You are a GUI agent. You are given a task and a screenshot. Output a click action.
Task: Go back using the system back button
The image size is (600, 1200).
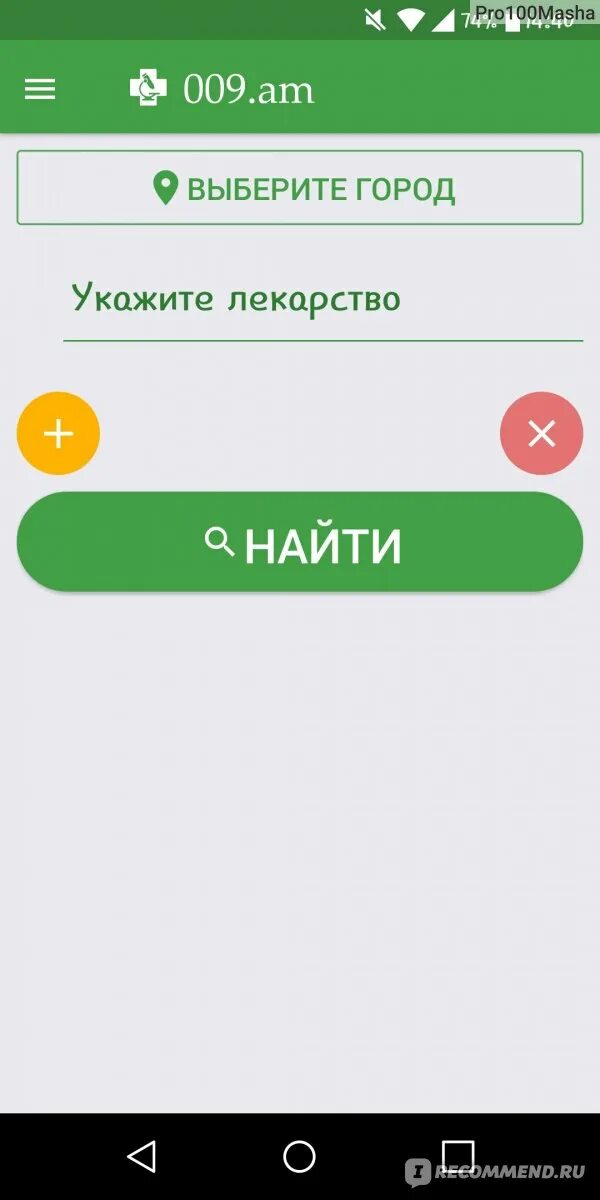142,1157
